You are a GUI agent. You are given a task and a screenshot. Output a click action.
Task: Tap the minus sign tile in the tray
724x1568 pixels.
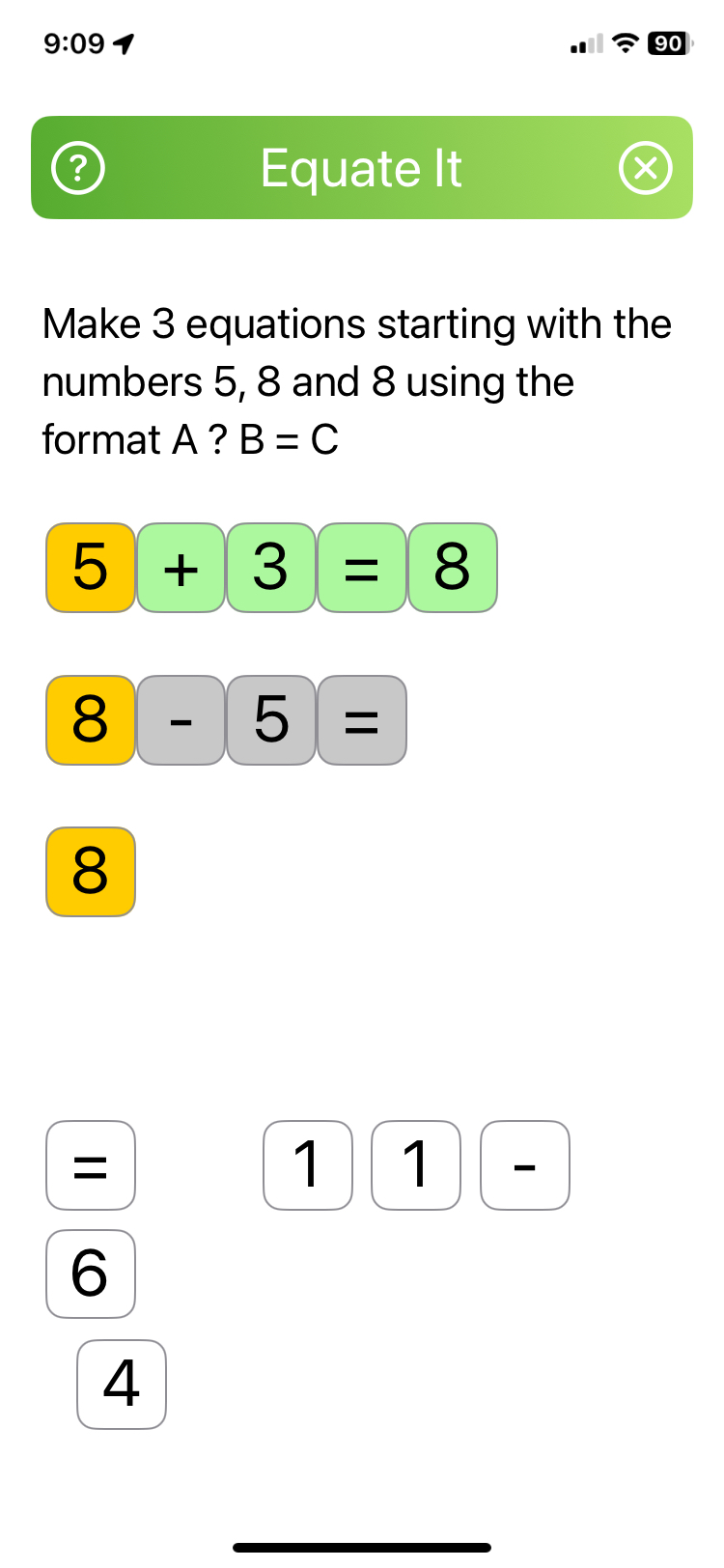(x=524, y=1165)
